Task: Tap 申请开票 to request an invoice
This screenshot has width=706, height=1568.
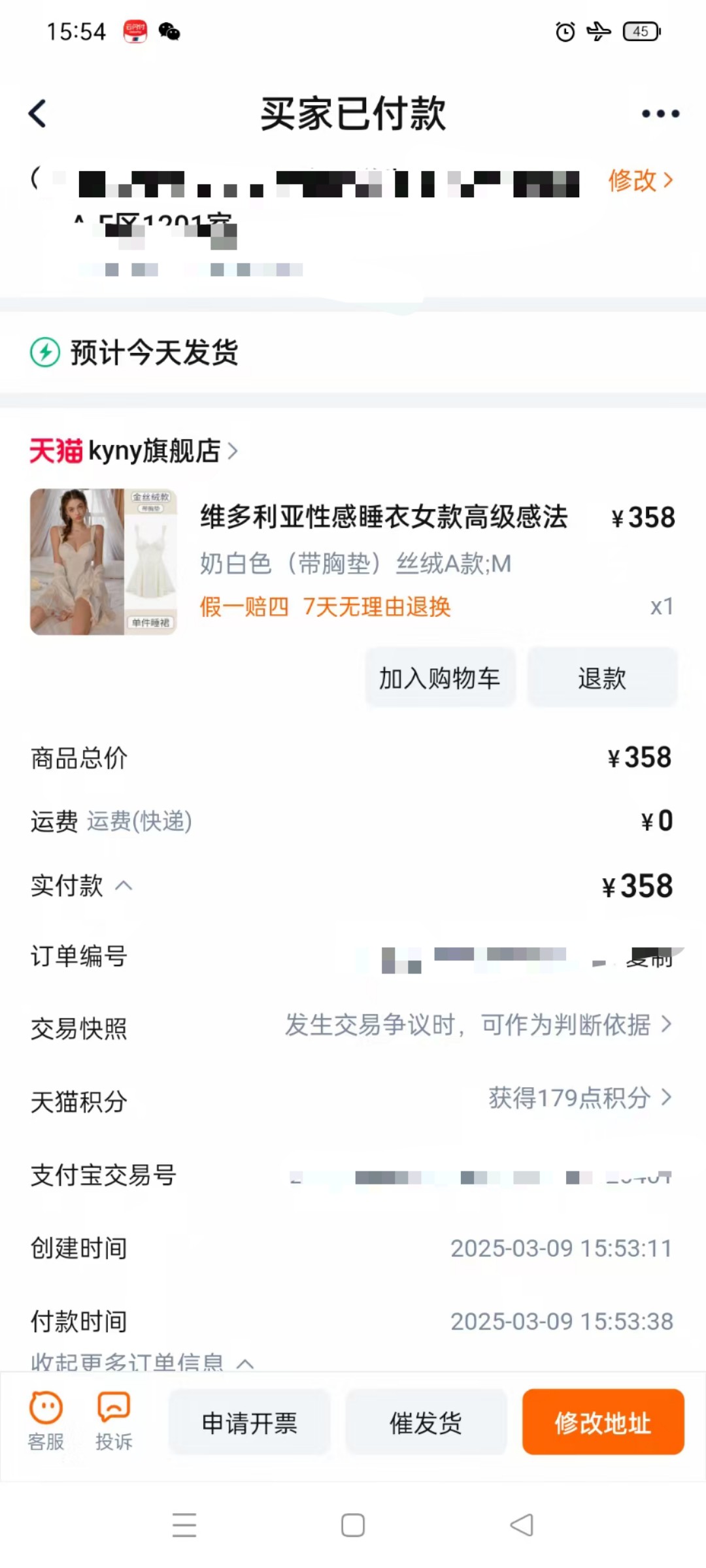Action: pos(249,1423)
